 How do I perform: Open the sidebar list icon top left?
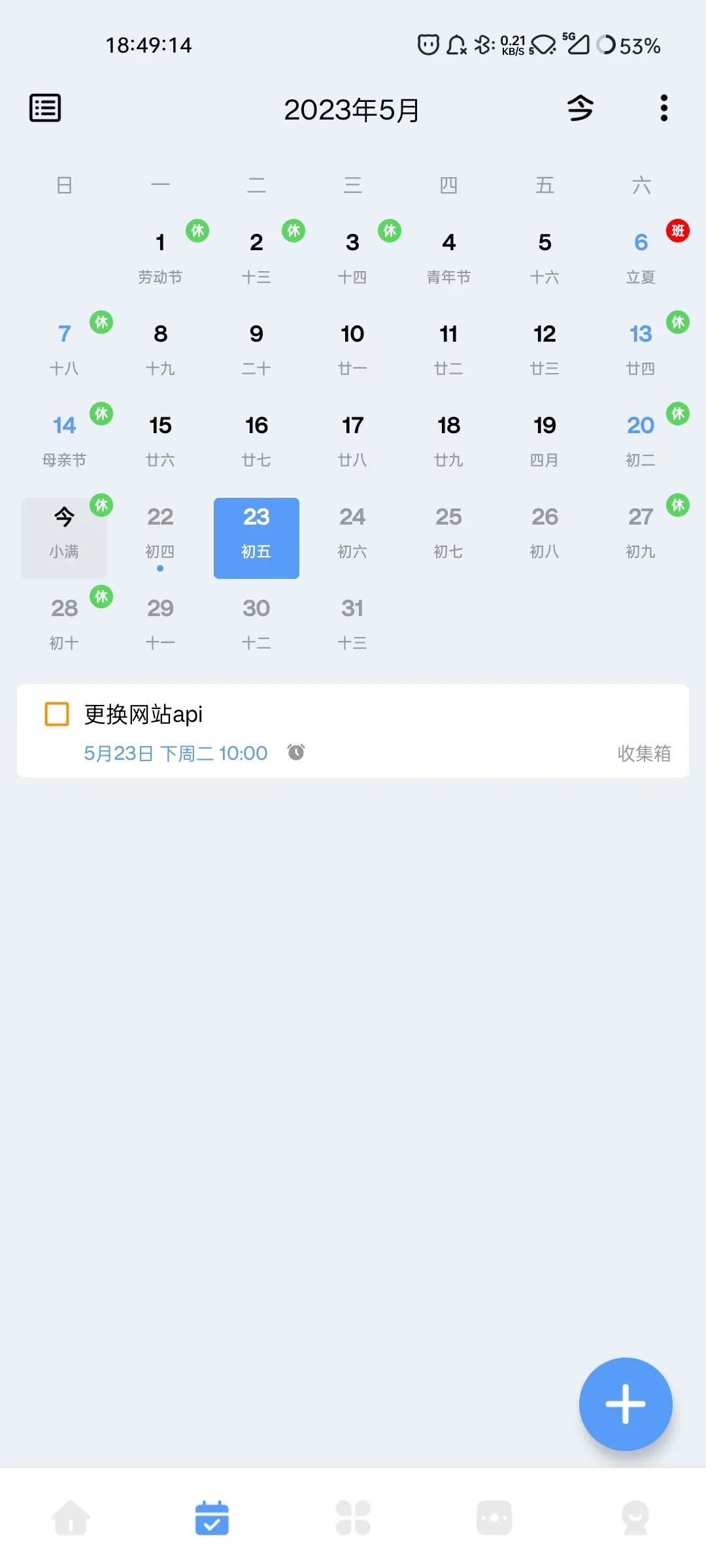point(44,108)
